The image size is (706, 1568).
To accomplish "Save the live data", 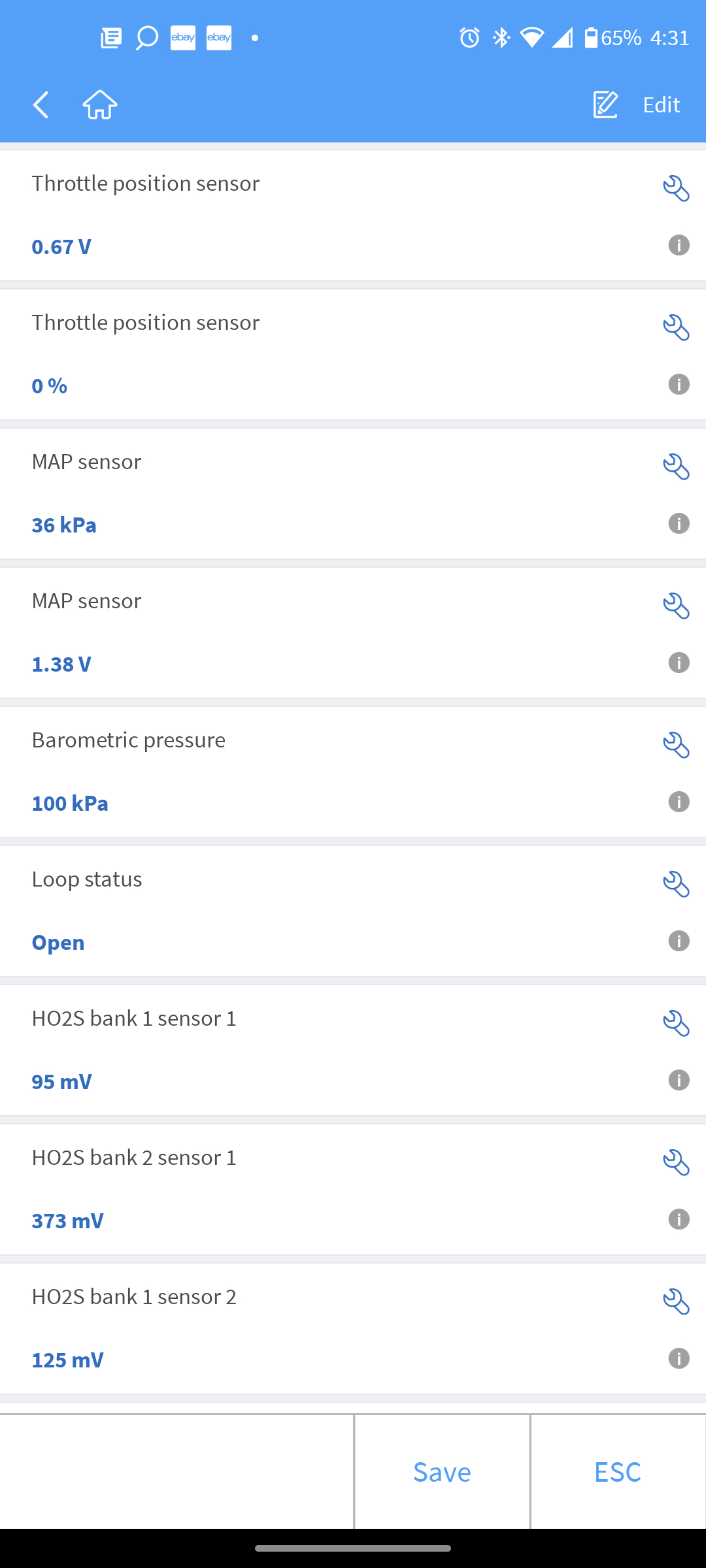I will [x=442, y=1472].
